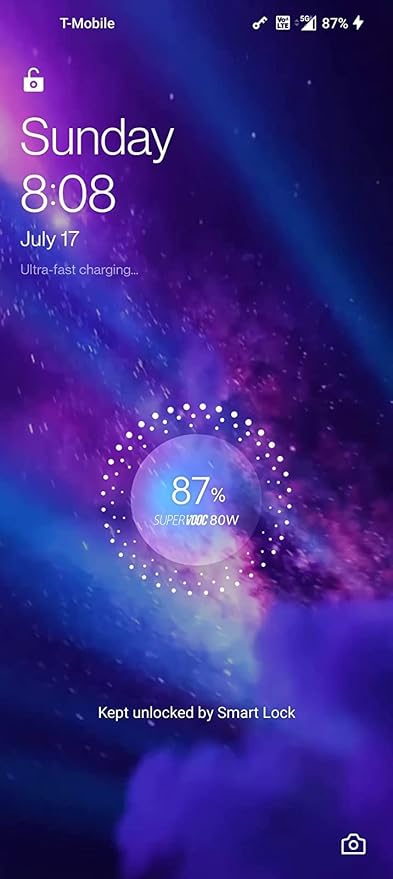Viewport: 393px width, 879px height.
Task: Tap the unlocked padlock icon
Action: click(34, 79)
